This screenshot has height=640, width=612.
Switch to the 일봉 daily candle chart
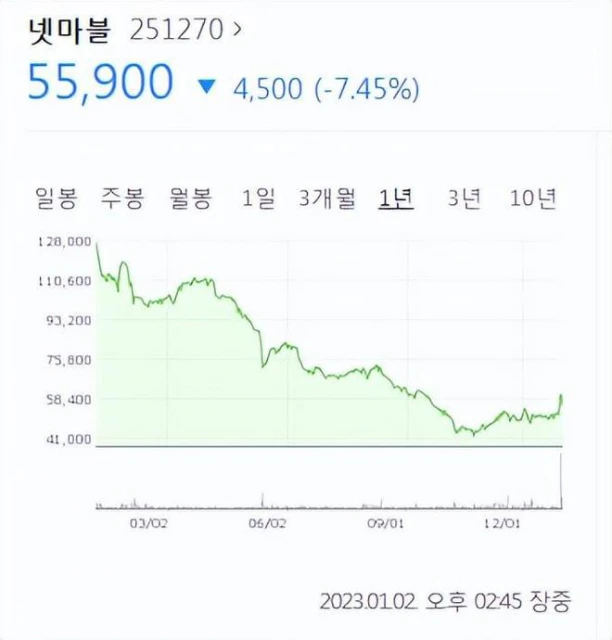click(x=55, y=198)
